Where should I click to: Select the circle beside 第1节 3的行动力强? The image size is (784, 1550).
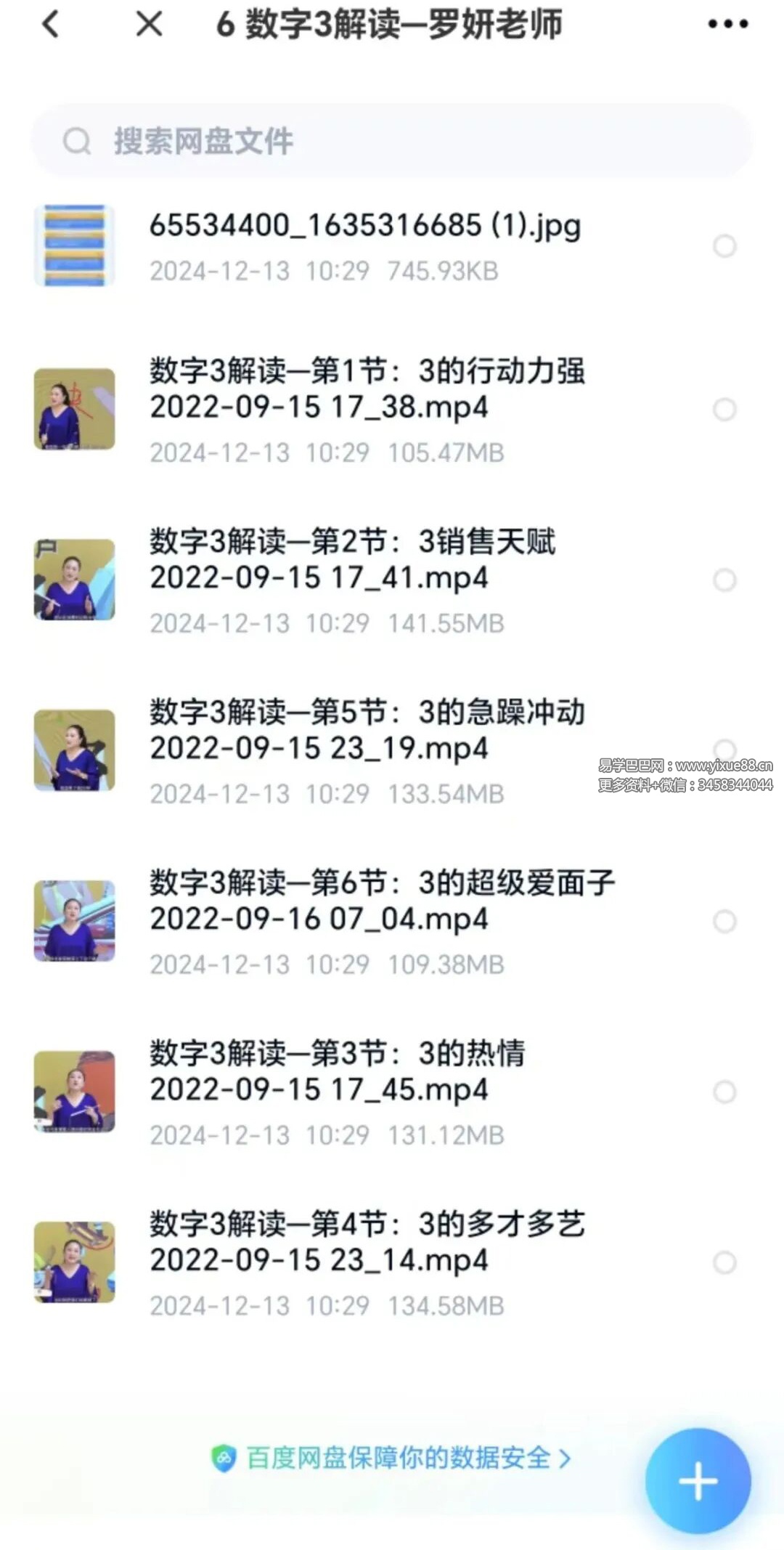tap(724, 410)
